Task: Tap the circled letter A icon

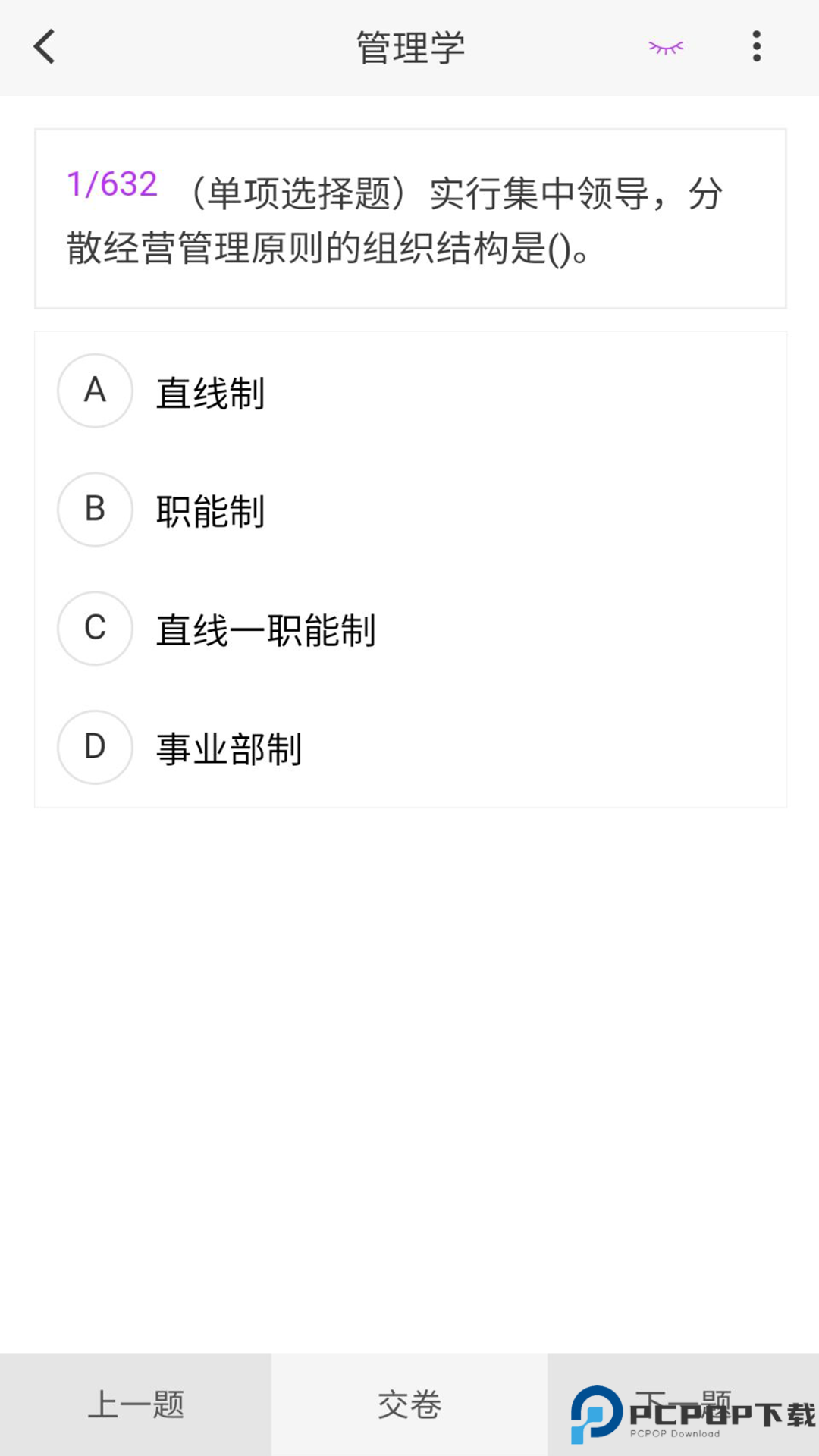Action: tap(94, 391)
